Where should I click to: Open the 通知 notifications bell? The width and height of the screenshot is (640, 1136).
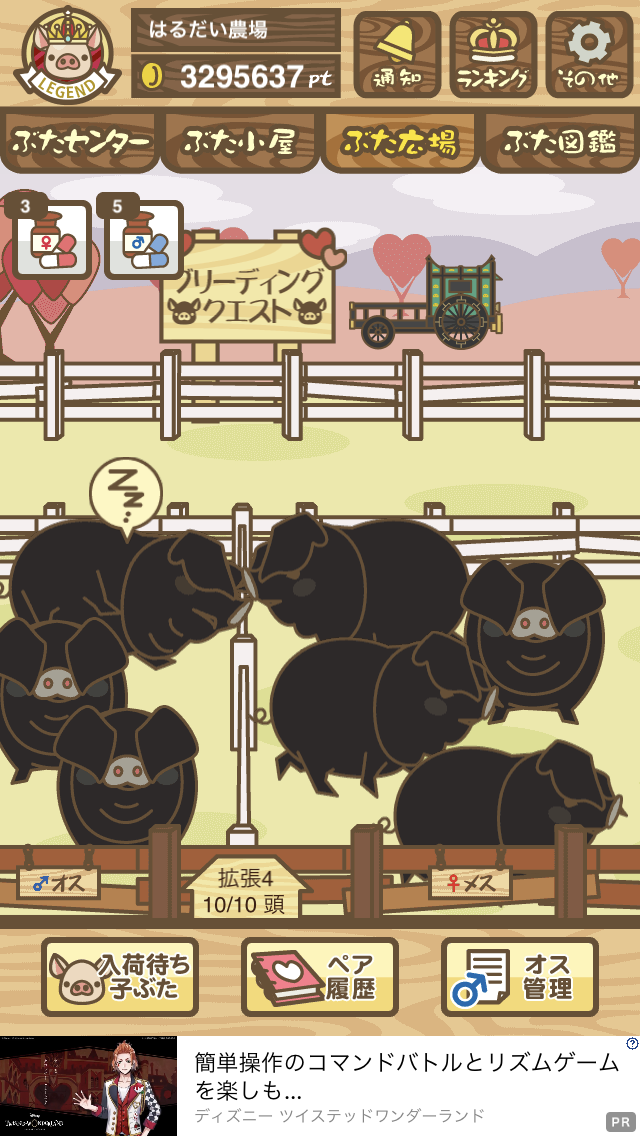397,54
